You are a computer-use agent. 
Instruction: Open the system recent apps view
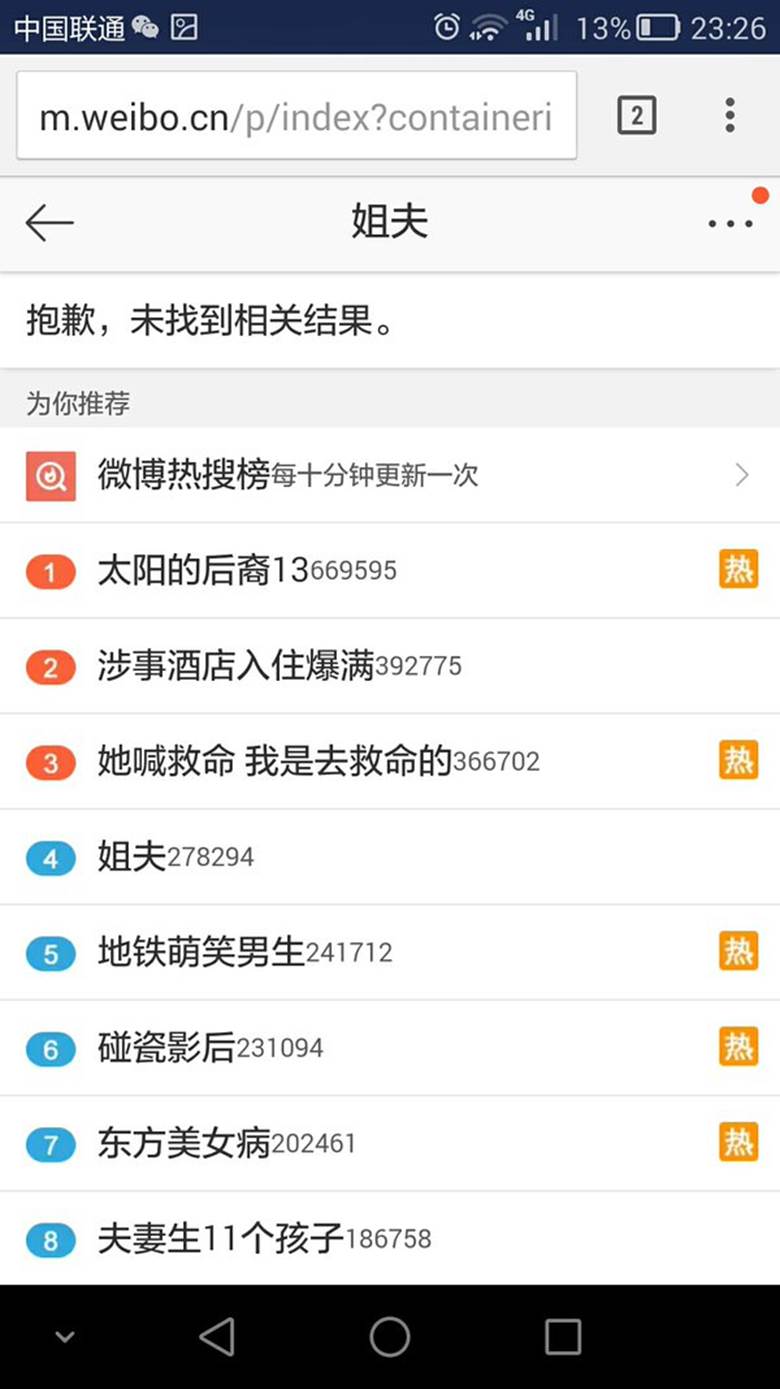pyautogui.click(x=562, y=1337)
